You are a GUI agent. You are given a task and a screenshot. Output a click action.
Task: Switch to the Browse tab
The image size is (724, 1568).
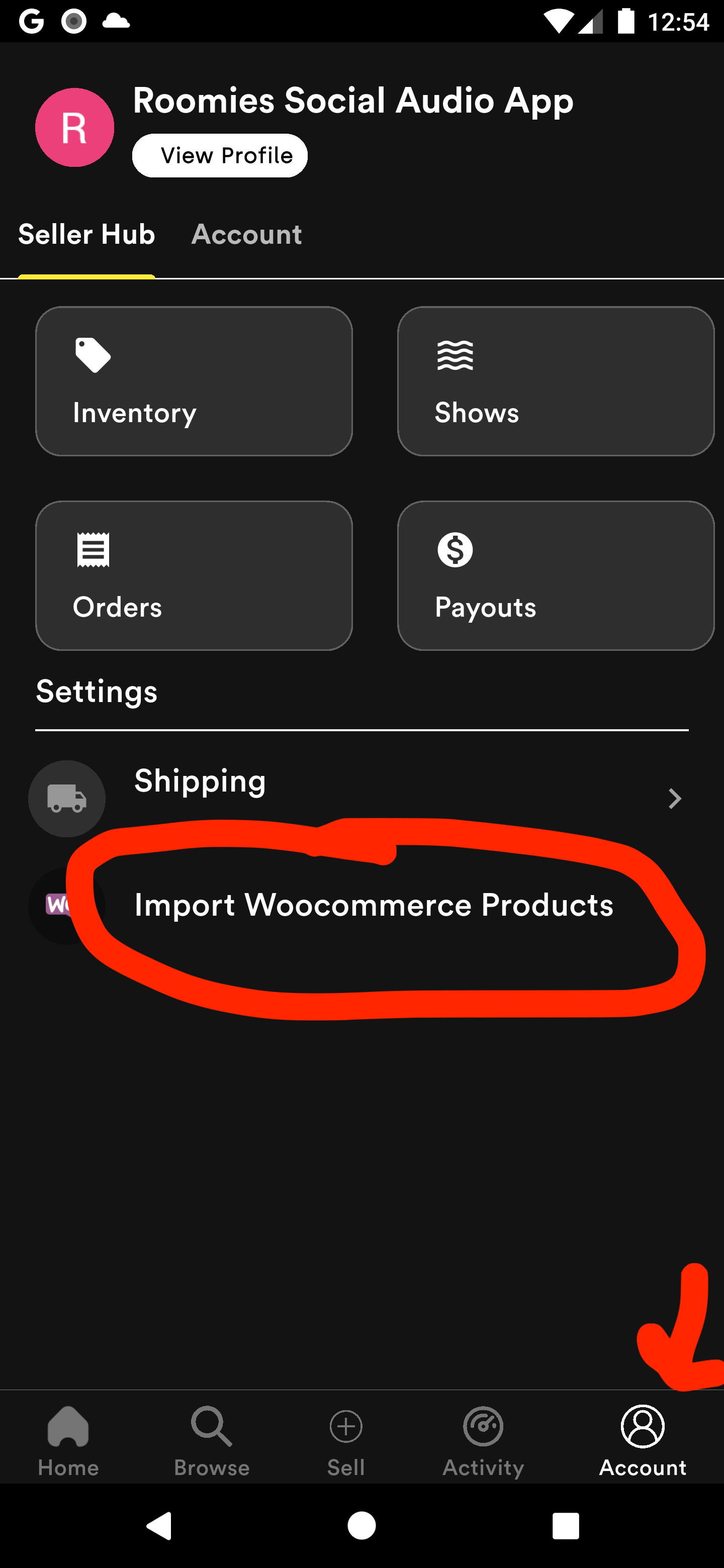click(x=211, y=1441)
